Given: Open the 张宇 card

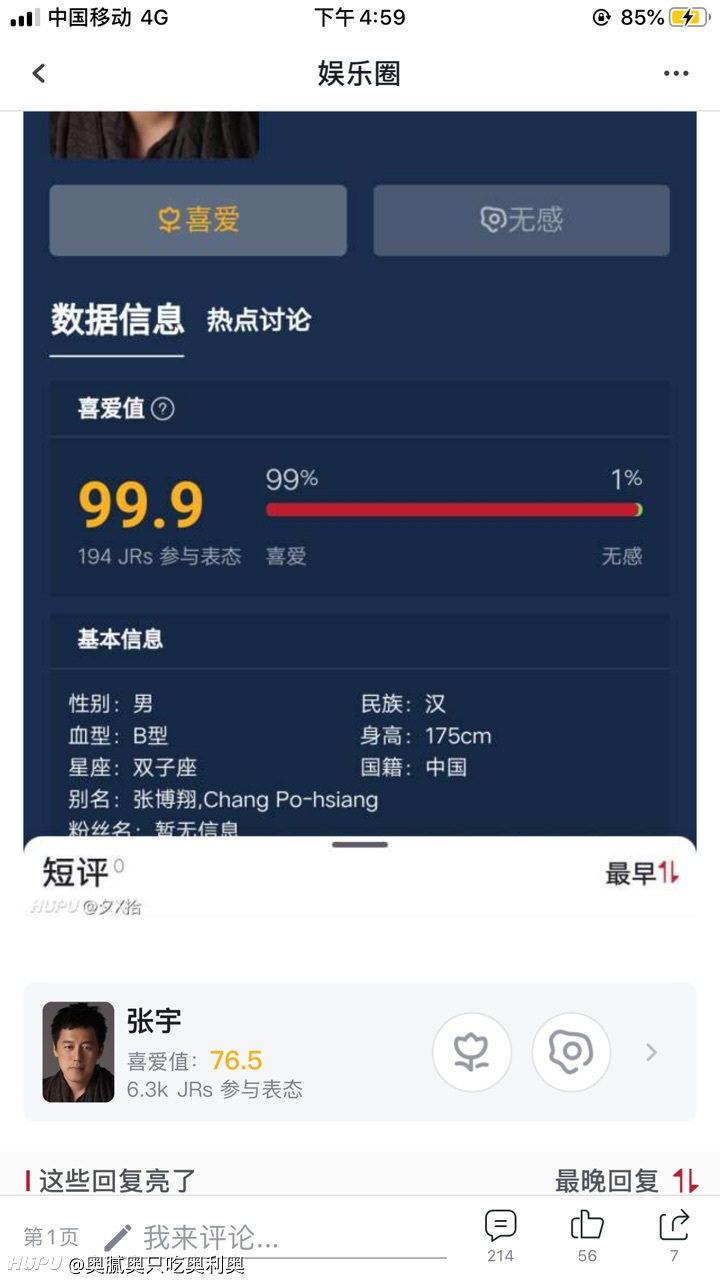Looking at the screenshot, I should click(x=360, y=1052).
